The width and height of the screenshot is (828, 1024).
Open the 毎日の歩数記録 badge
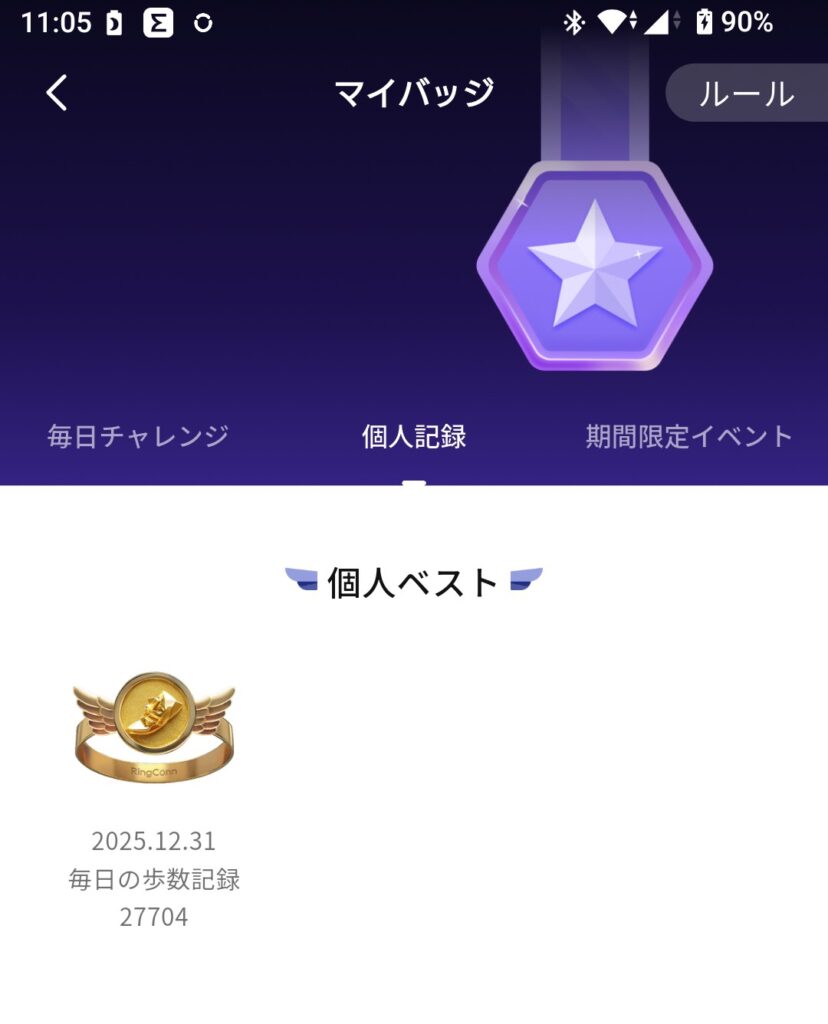tap(154, 728)
